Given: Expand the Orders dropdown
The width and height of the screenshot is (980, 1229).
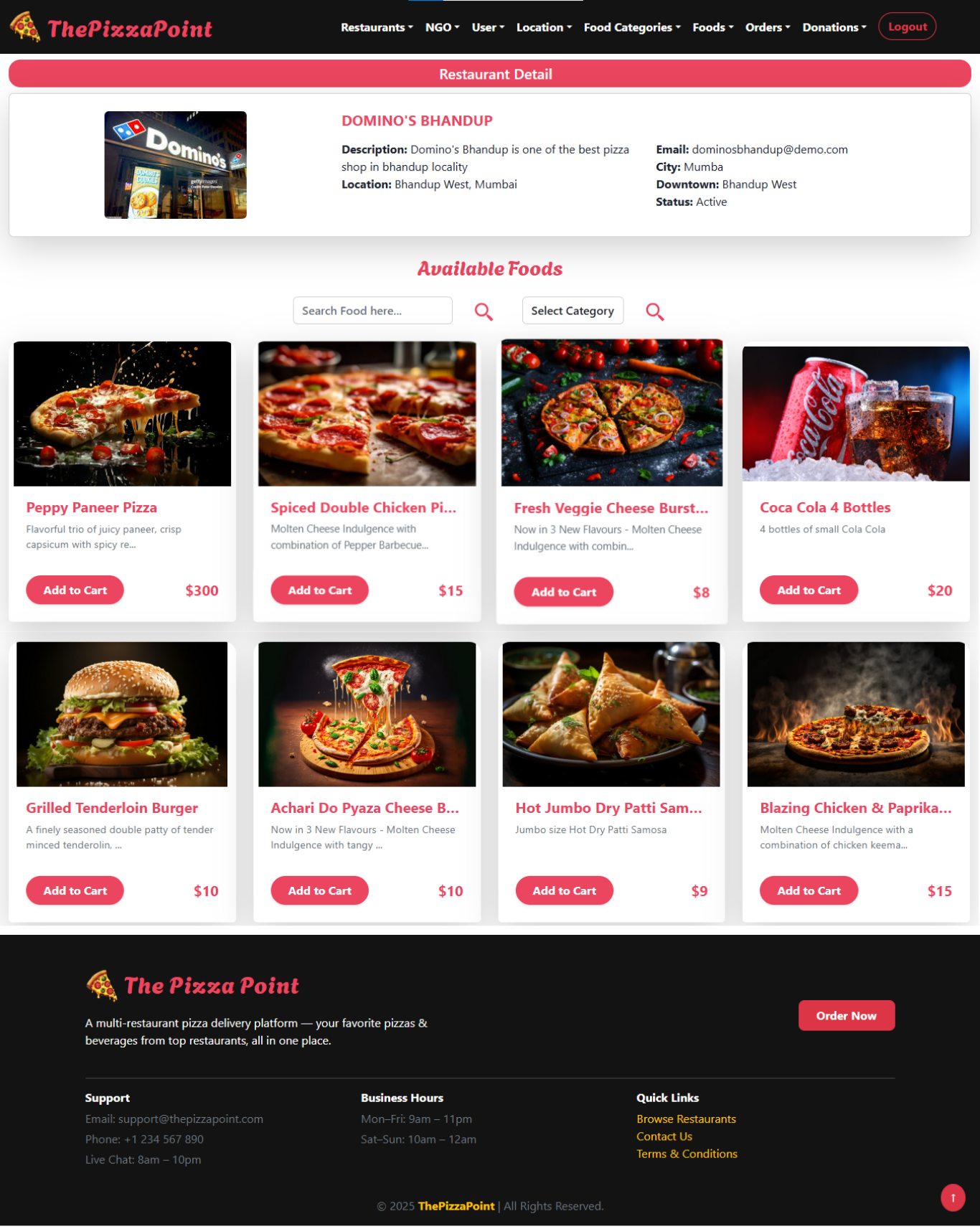Looking at the screenshot, I should click(767, 27).
